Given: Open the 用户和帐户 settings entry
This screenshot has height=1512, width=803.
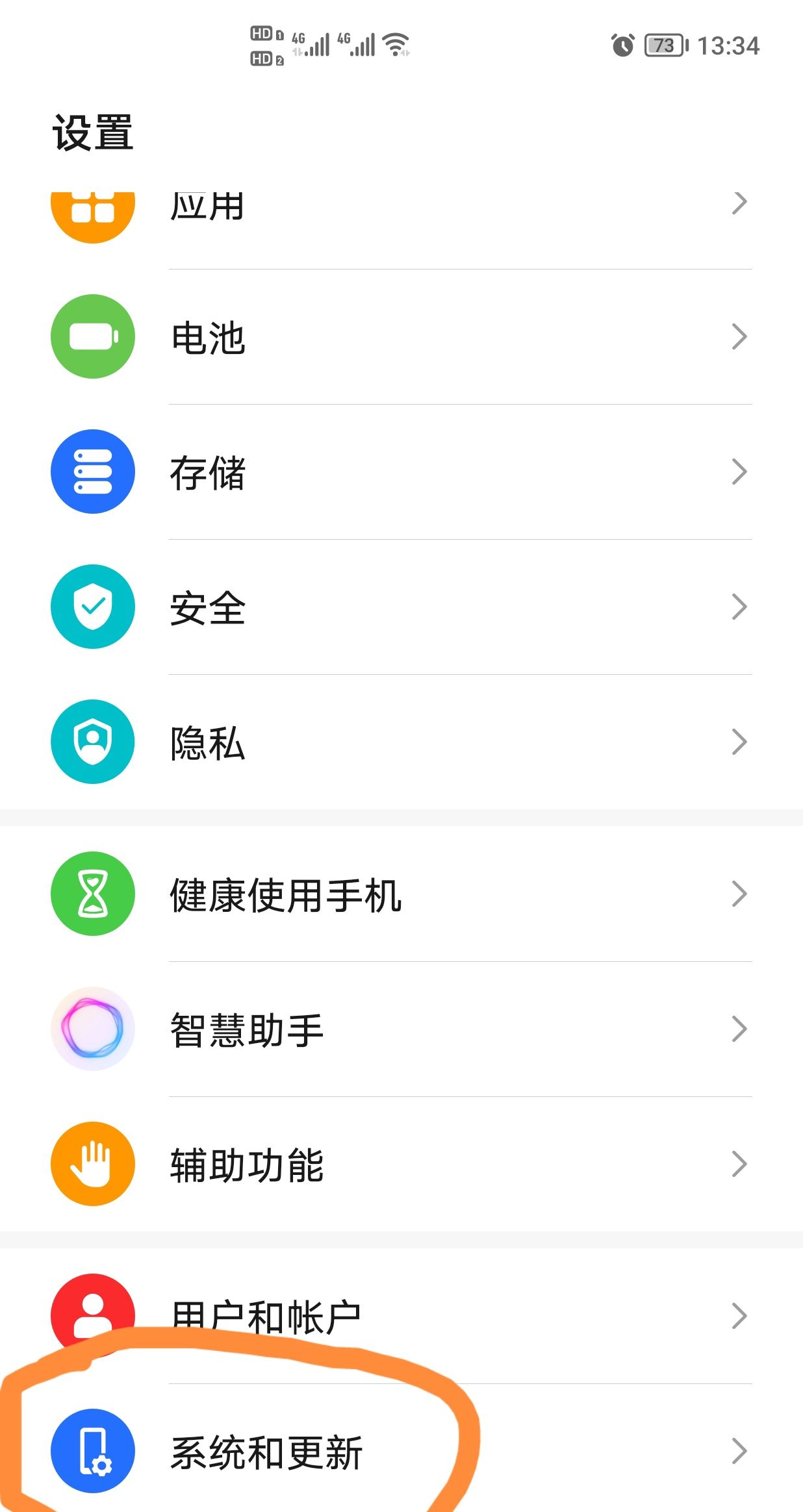Looking at the screenshot, I should 266,1315.
